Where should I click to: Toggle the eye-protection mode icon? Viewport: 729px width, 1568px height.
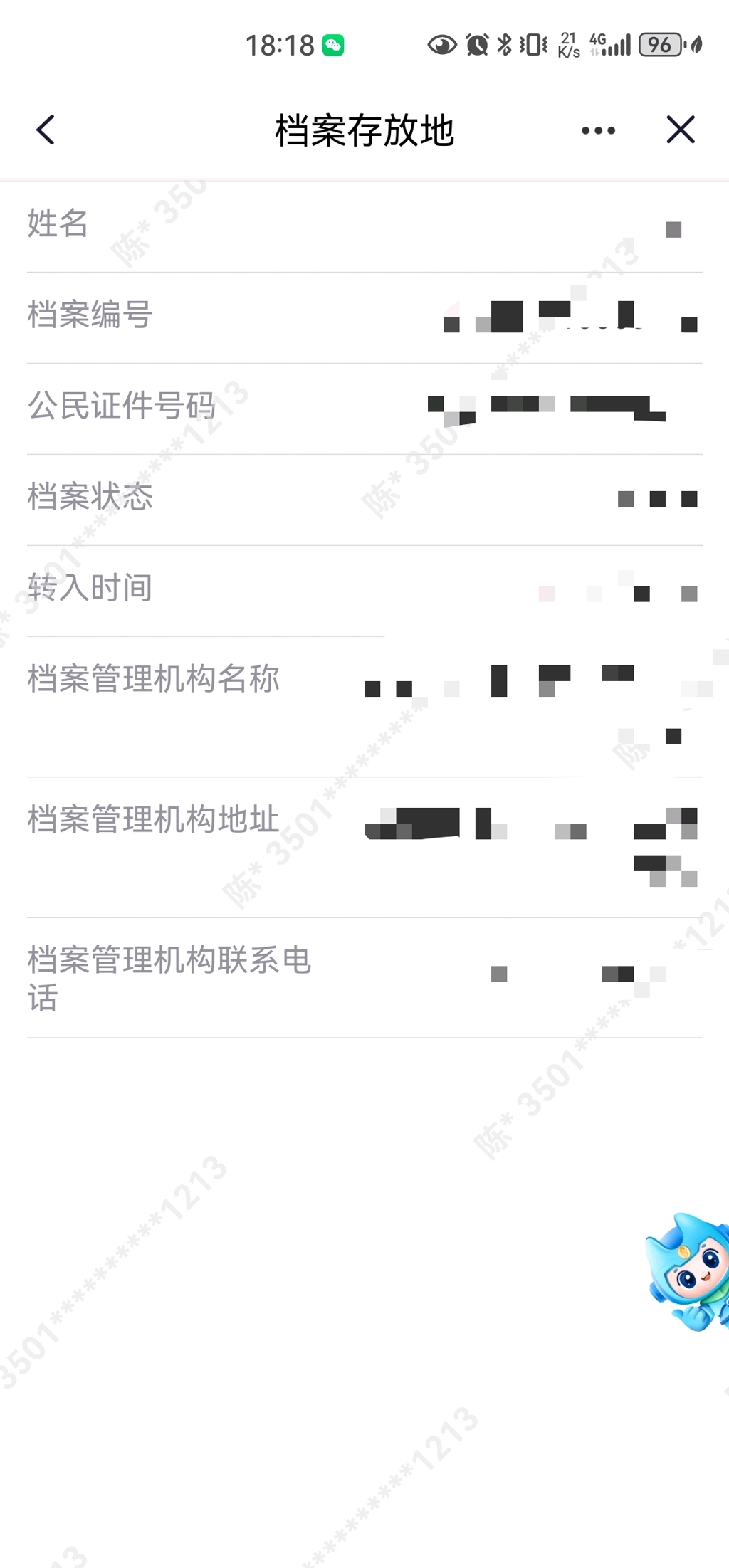[x=441, y=44]
